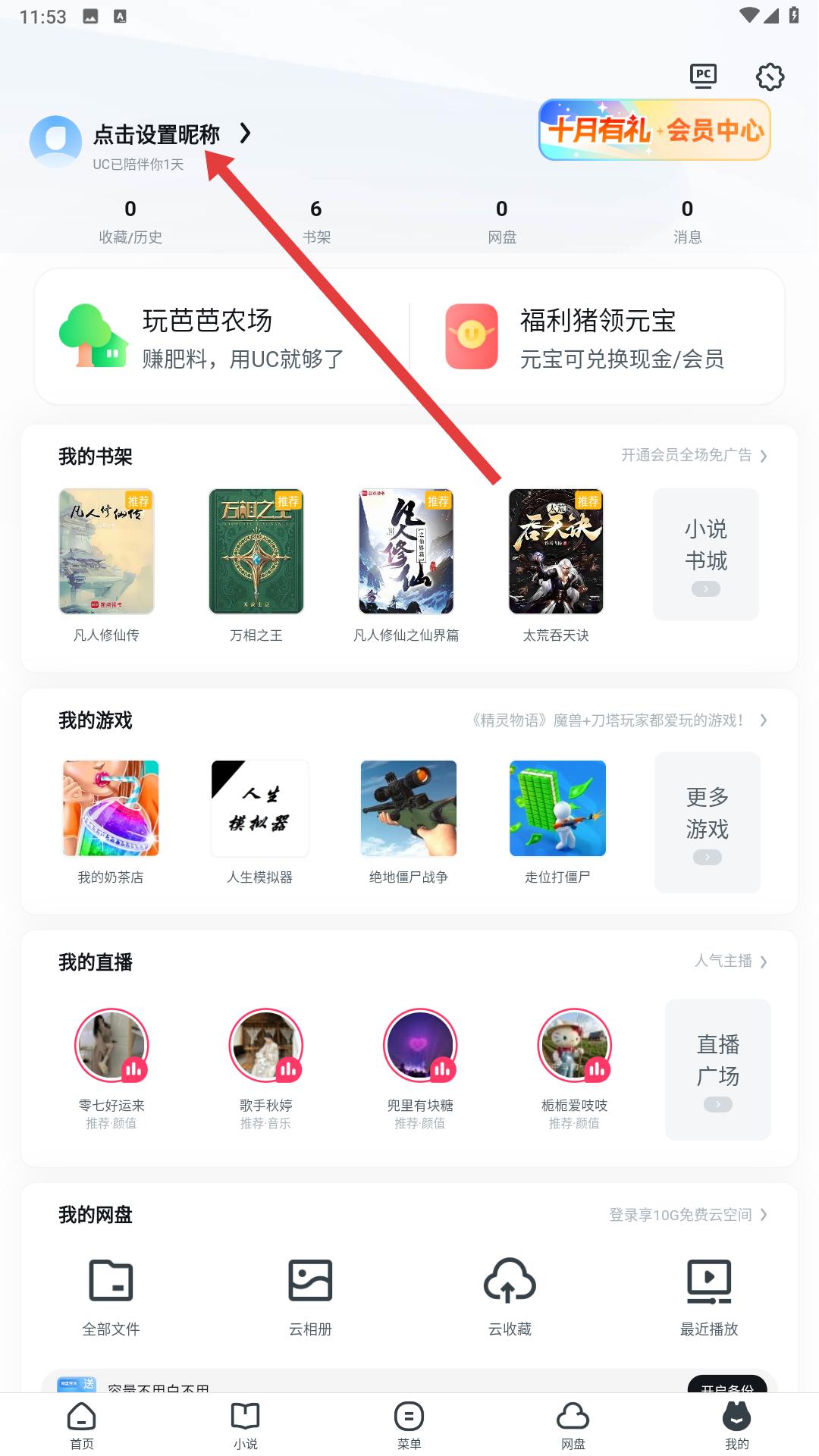The height and width of the screenshot is (1456, 819).
Task: Expand the 人气主播 arrow
Action: click(x=764, y=961)
